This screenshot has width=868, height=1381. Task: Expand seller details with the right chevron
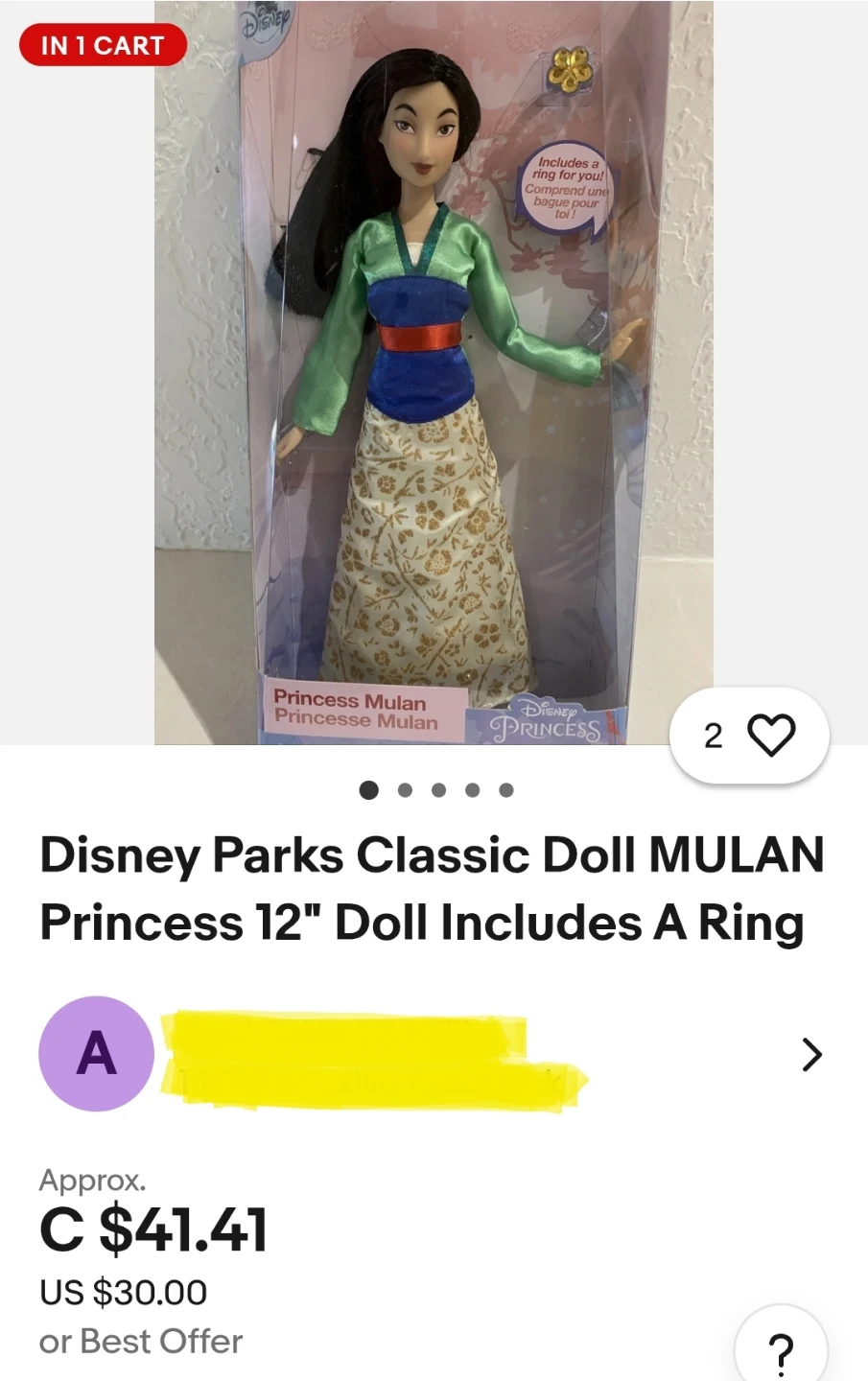(x=811, y=1054)
